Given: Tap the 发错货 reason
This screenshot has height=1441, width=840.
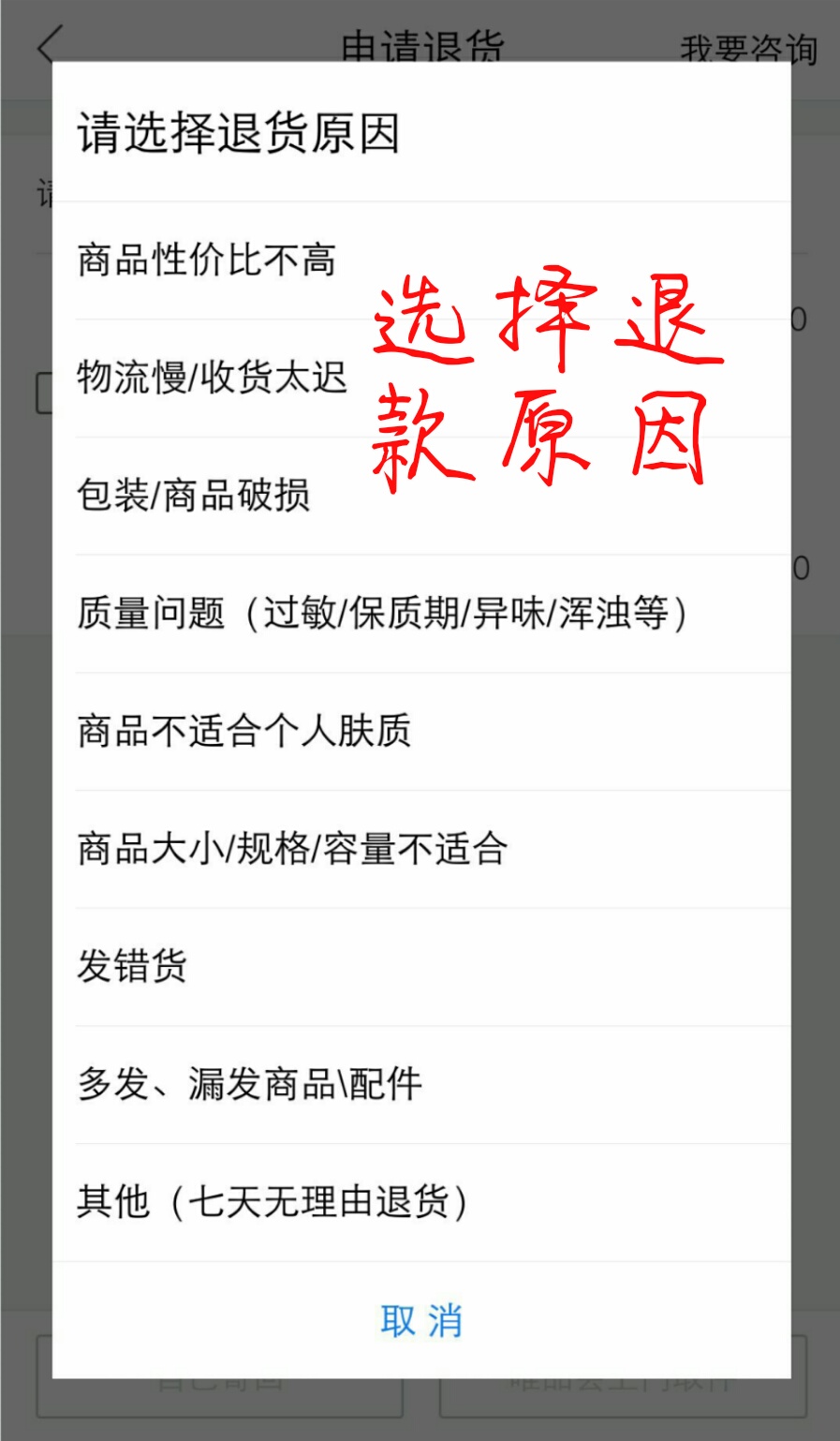Looking at the screenshot, I should [421, 967].
